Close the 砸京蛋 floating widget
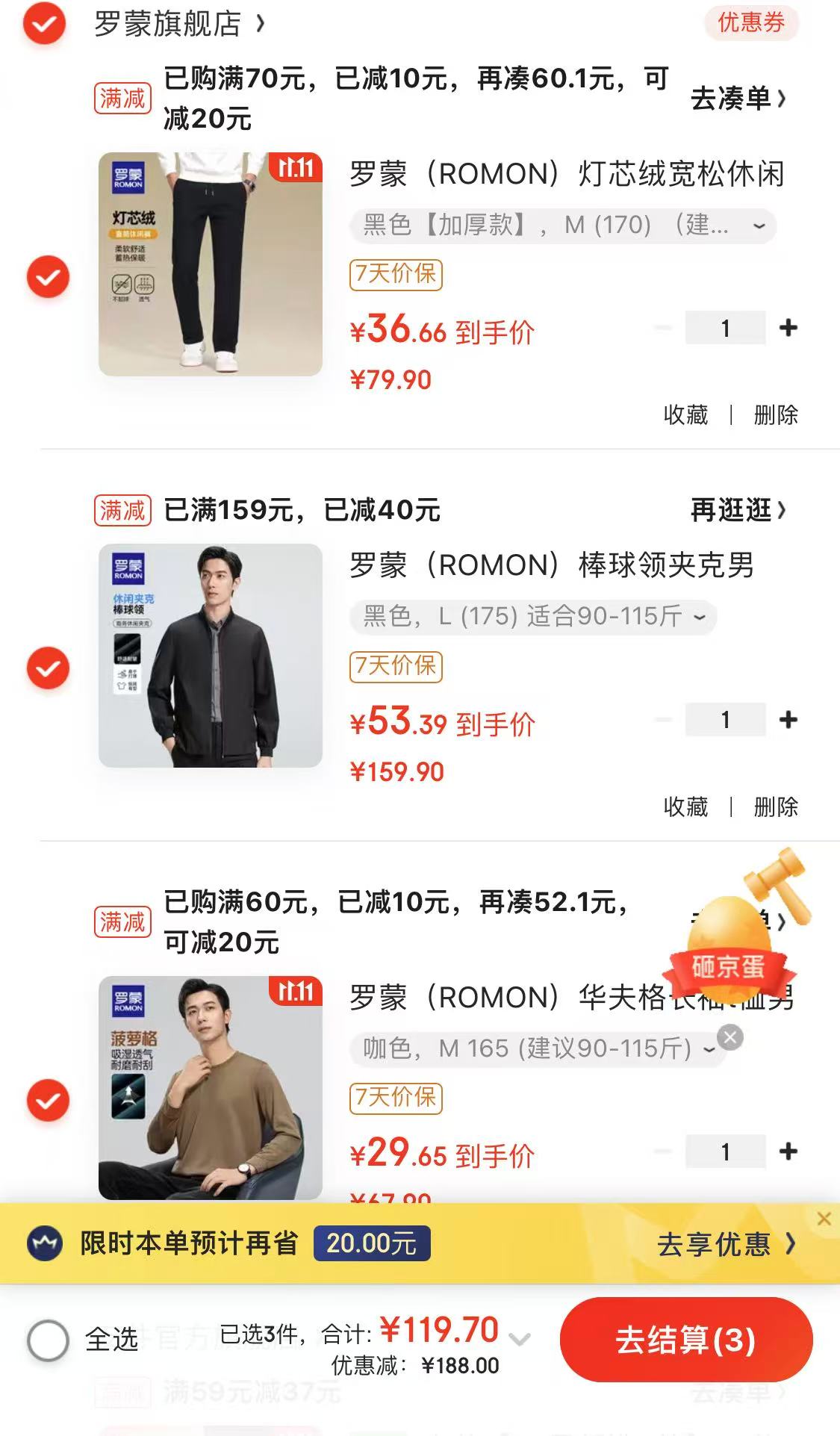840x1436 pixels. (730, 1036)
